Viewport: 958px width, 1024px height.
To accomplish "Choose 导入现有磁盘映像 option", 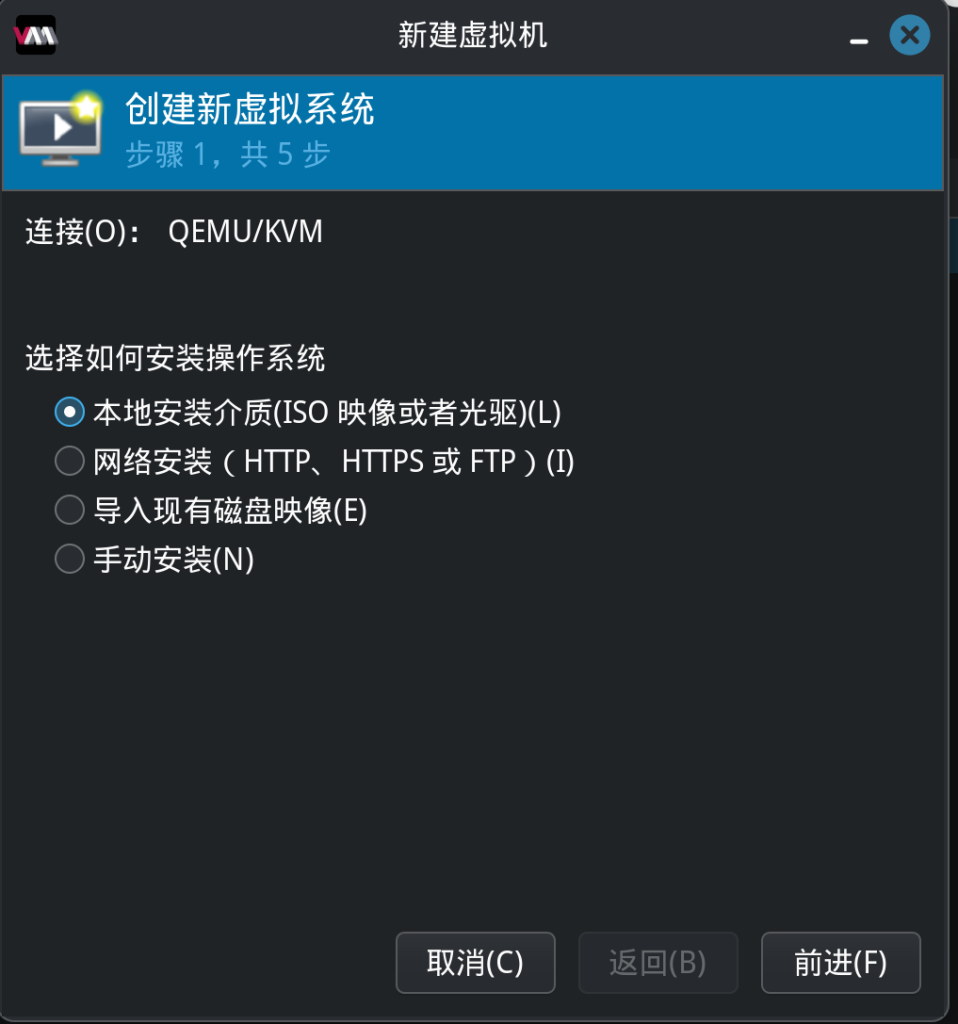I will (x=69, y=511).
